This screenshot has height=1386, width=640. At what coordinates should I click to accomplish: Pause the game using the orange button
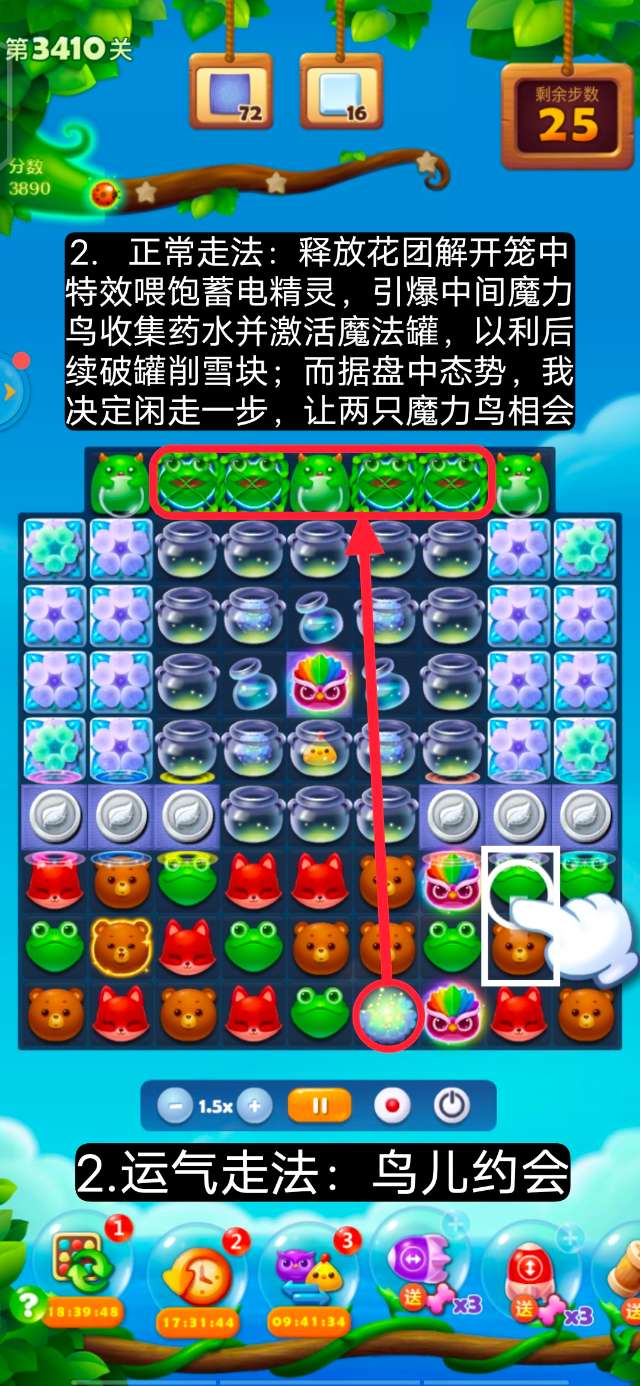[320, 1106]
